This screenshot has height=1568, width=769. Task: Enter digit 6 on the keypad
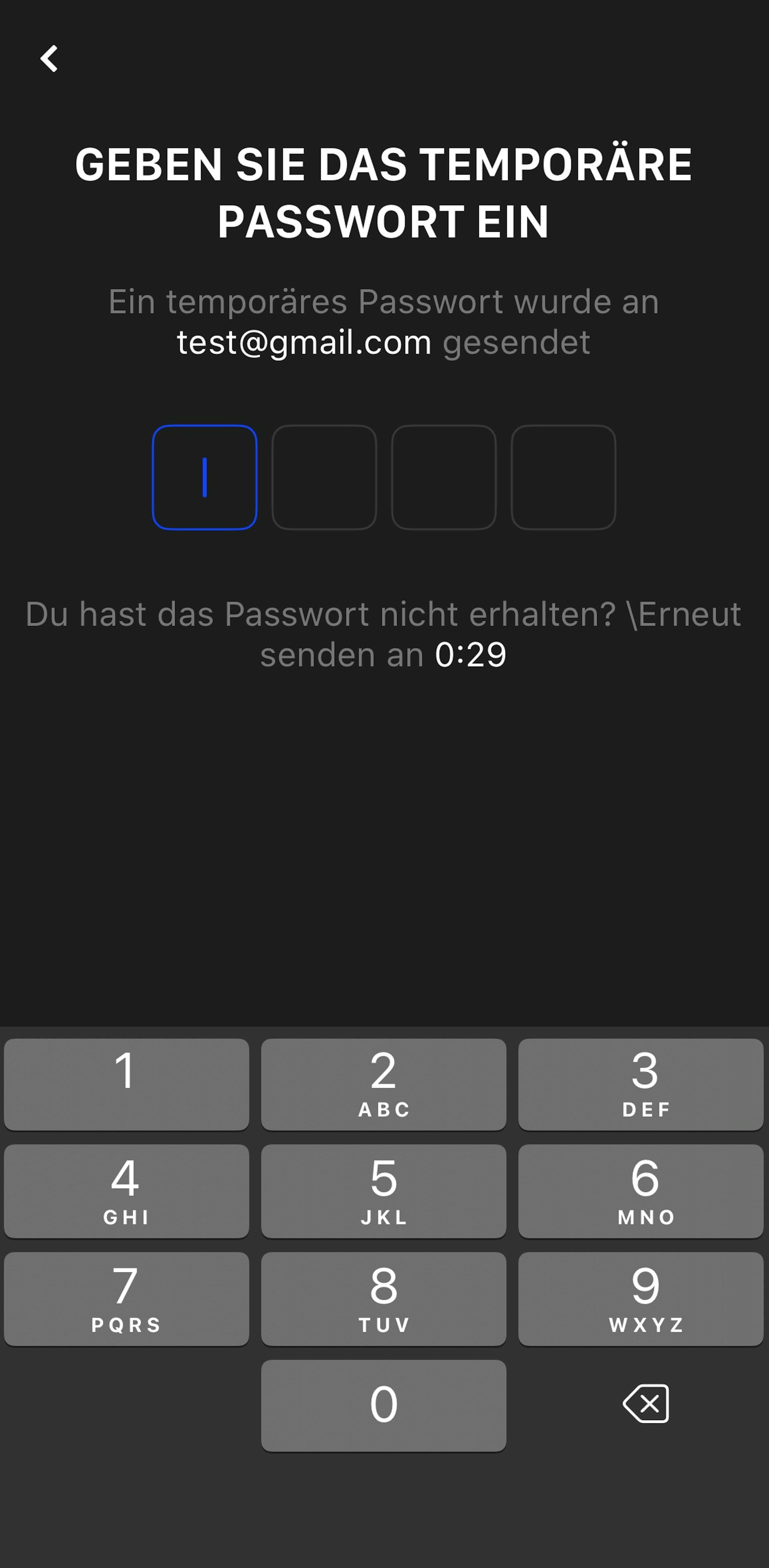click(x=641, y=1191)
